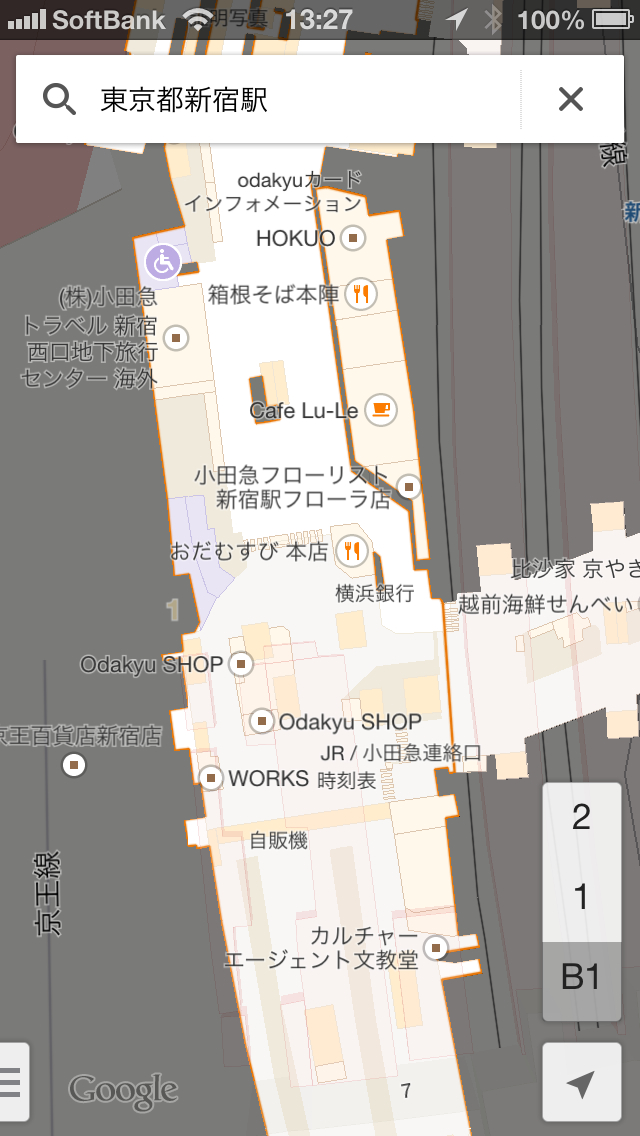640x1136 pixels.
Task: Tap the wheelchair accessibility marker
Action: [x=162, y=262]
